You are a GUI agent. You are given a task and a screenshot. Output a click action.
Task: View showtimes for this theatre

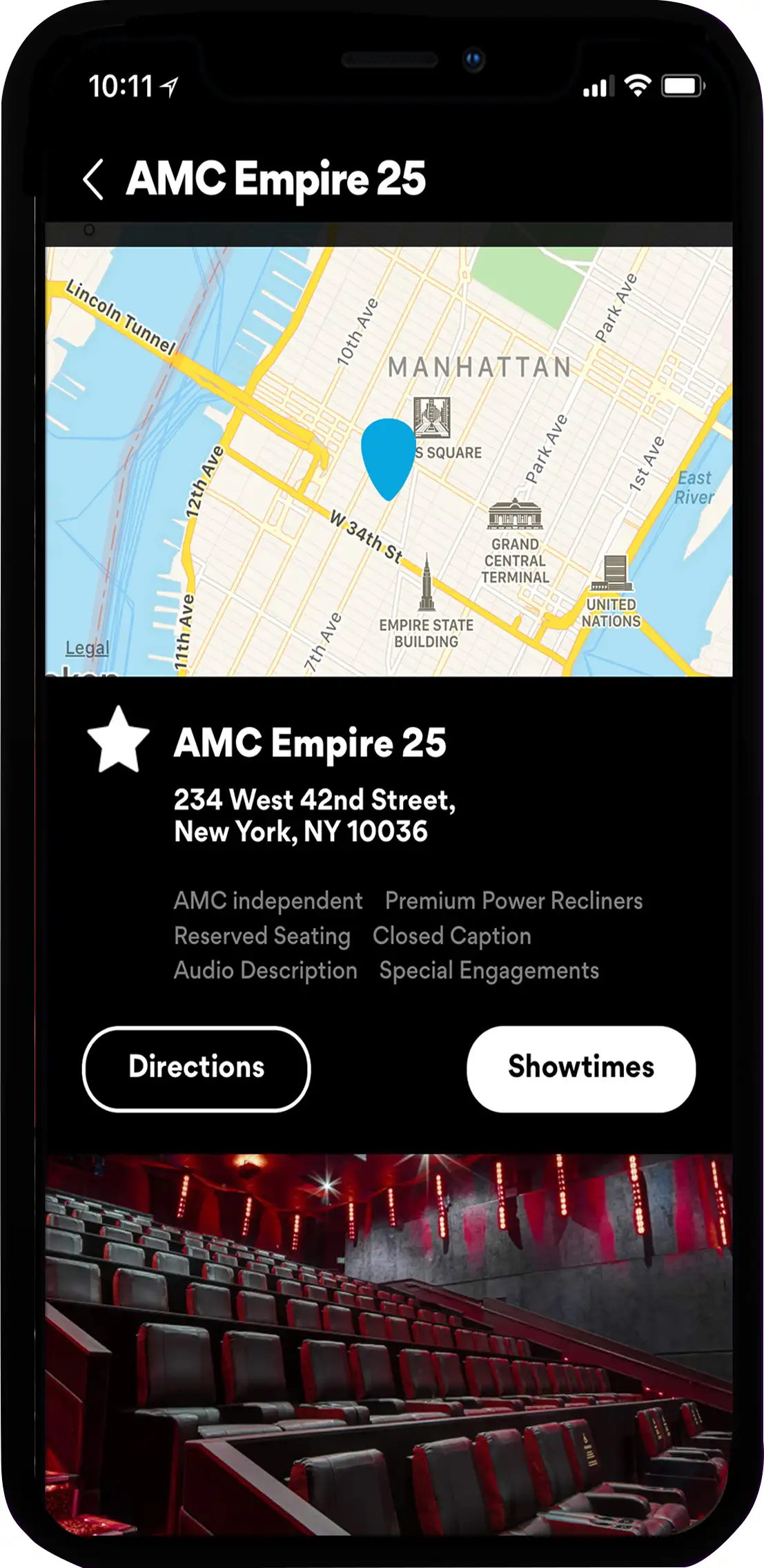[581, 1068]
